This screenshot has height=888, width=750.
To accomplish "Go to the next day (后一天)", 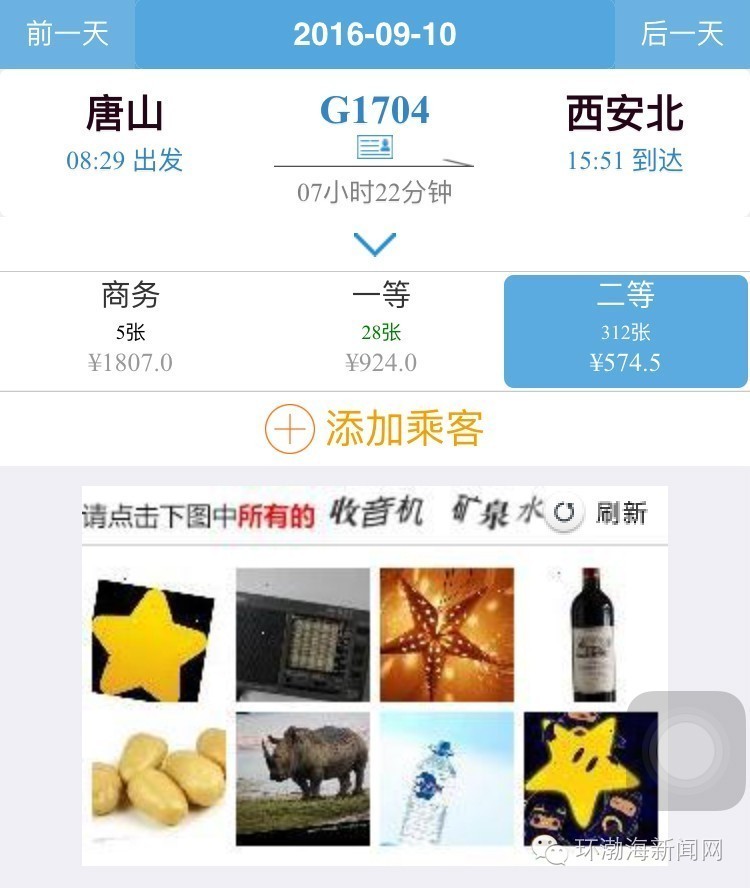I will pos(682,34).
